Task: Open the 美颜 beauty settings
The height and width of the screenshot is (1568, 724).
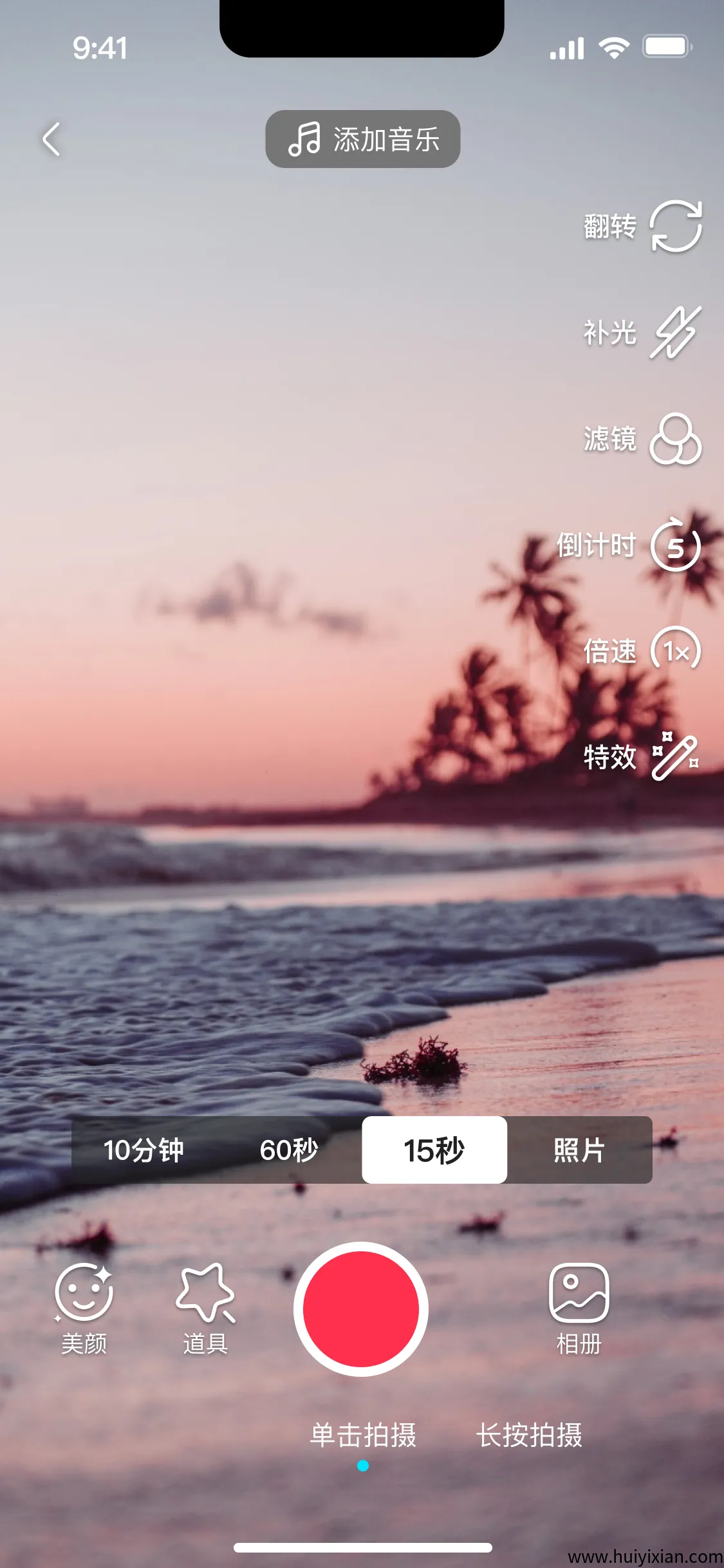Action: (84, 1308)
